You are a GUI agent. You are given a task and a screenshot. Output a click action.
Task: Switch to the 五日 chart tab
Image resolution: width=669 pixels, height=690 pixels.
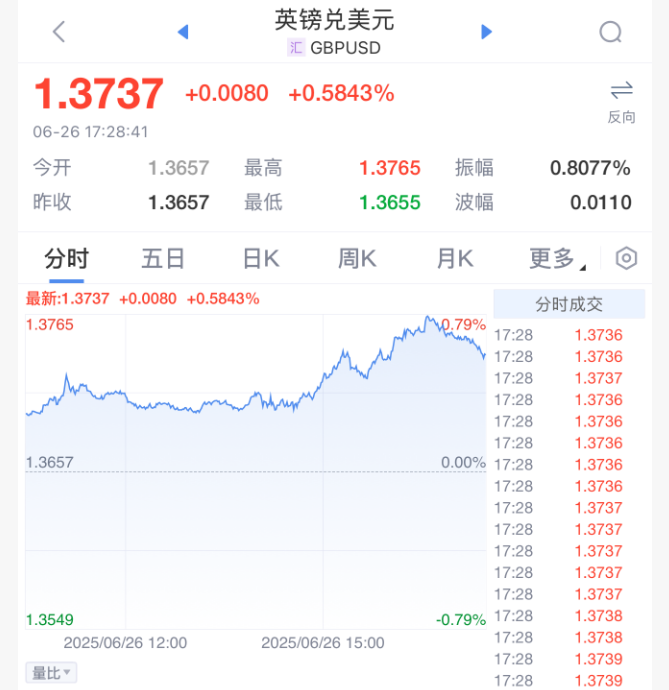click(x=163, y=259)
